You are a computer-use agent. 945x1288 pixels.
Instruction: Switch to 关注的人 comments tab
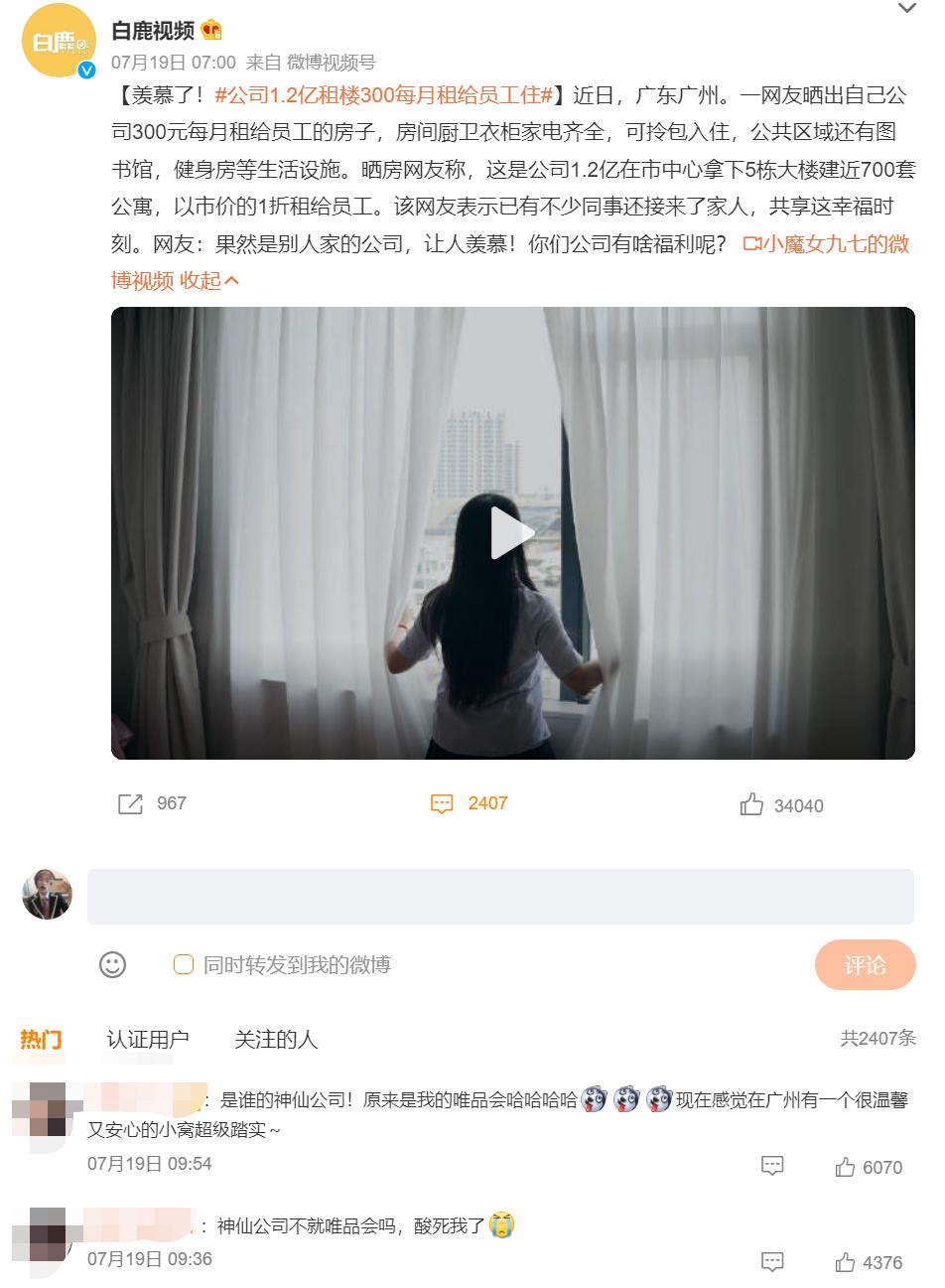(x=275, y=1039)
